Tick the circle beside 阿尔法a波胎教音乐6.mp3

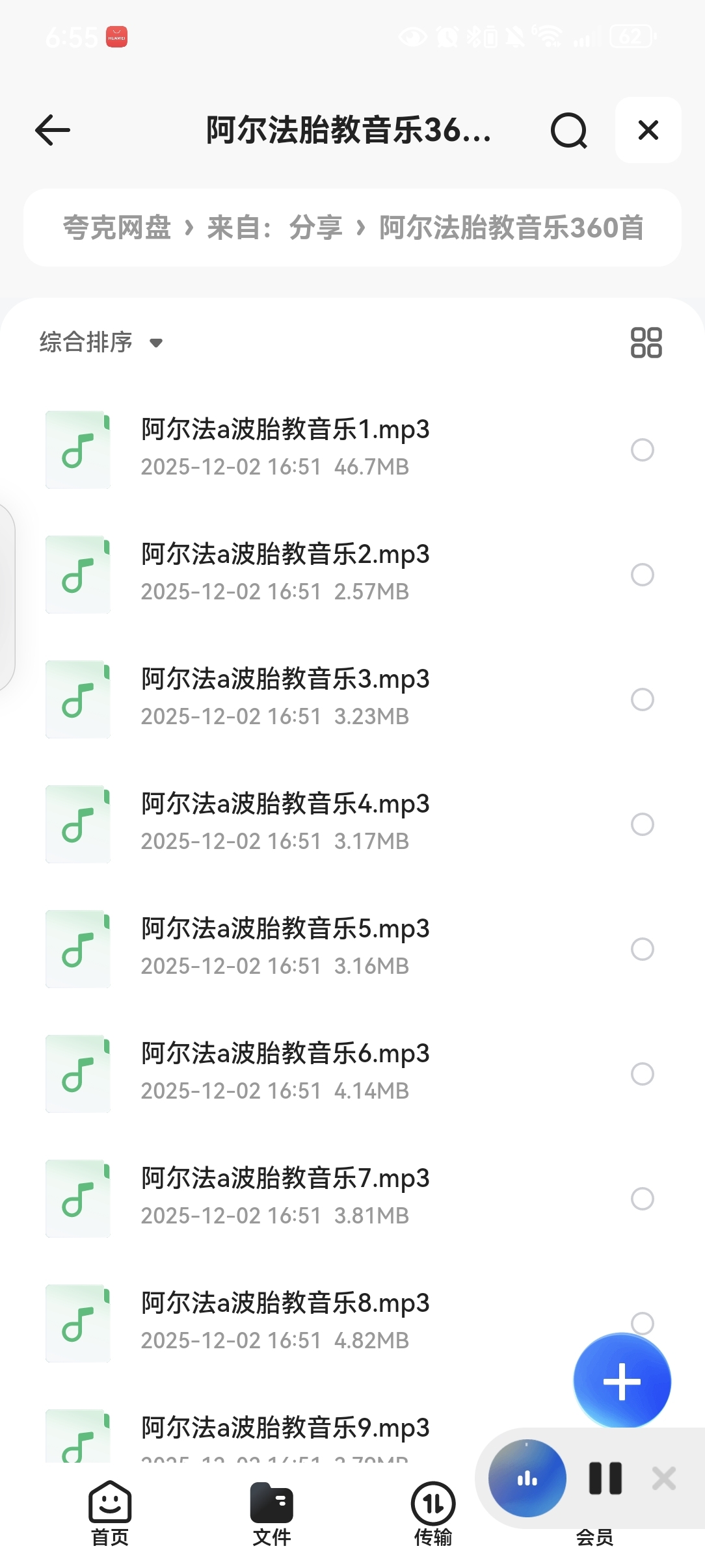click(642, 1074)
